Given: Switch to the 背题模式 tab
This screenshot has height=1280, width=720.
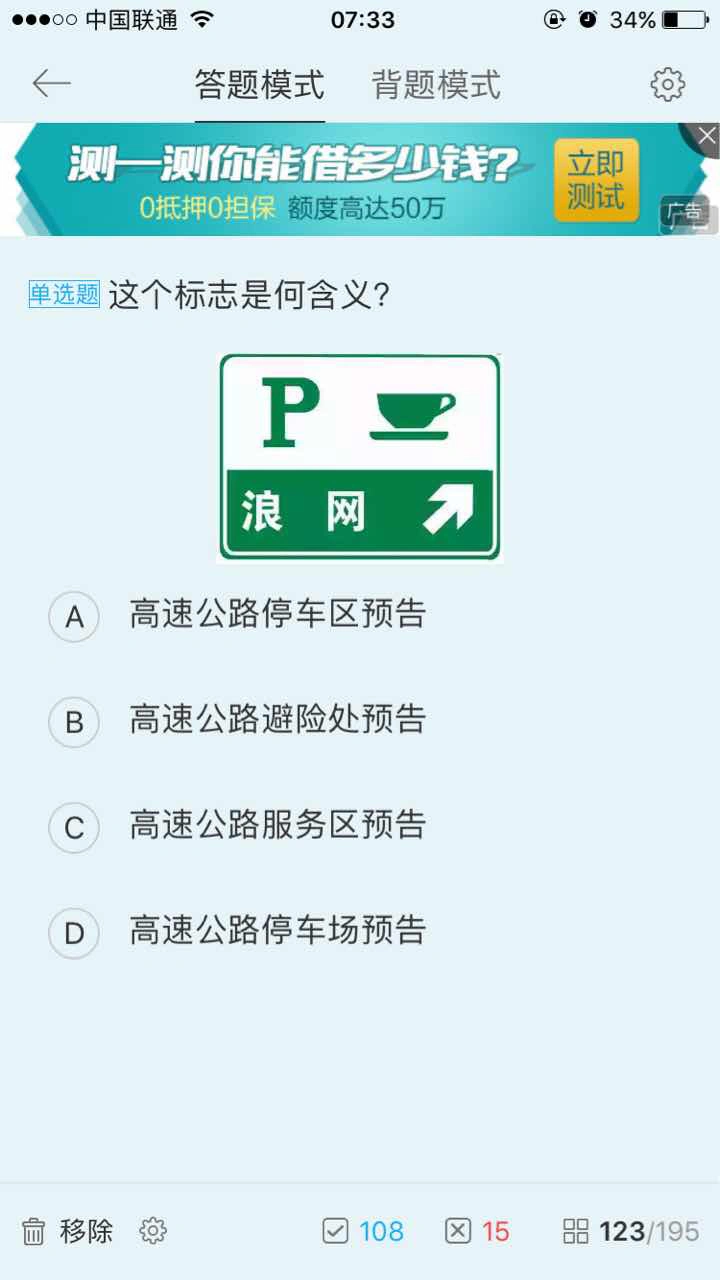Looking at the screenshot, I should (x=436, y=85).
